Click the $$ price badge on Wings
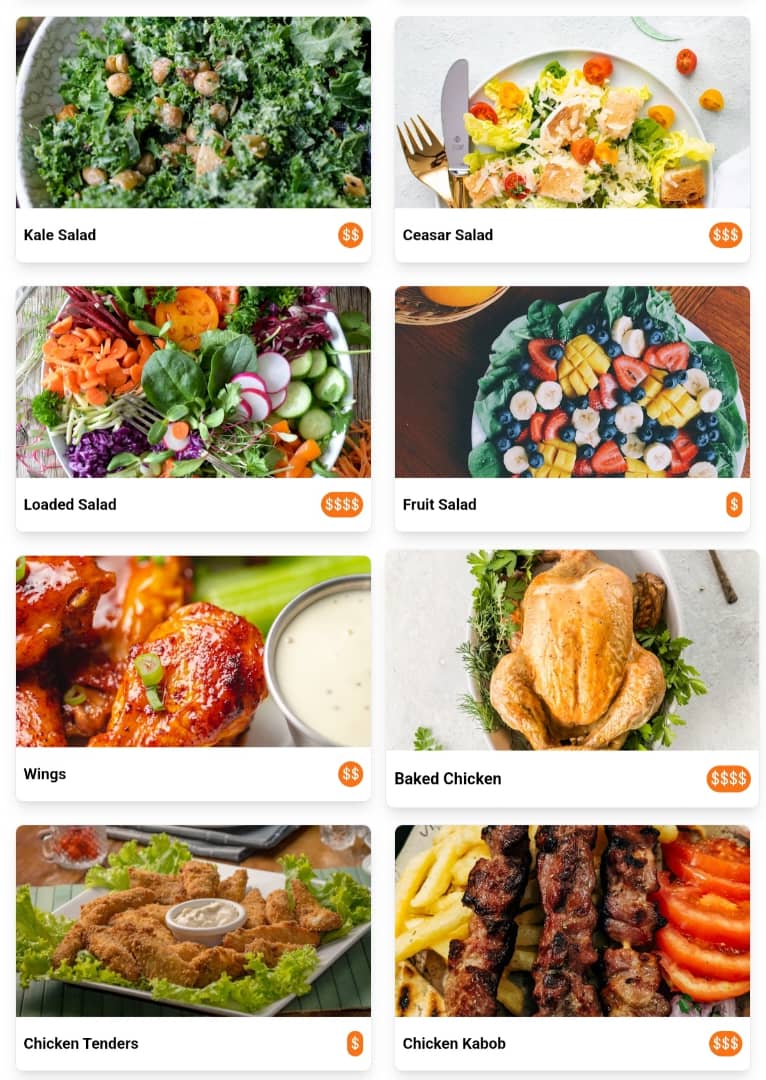Viewport: 766px width, 1080px height. tap(350, 774)
